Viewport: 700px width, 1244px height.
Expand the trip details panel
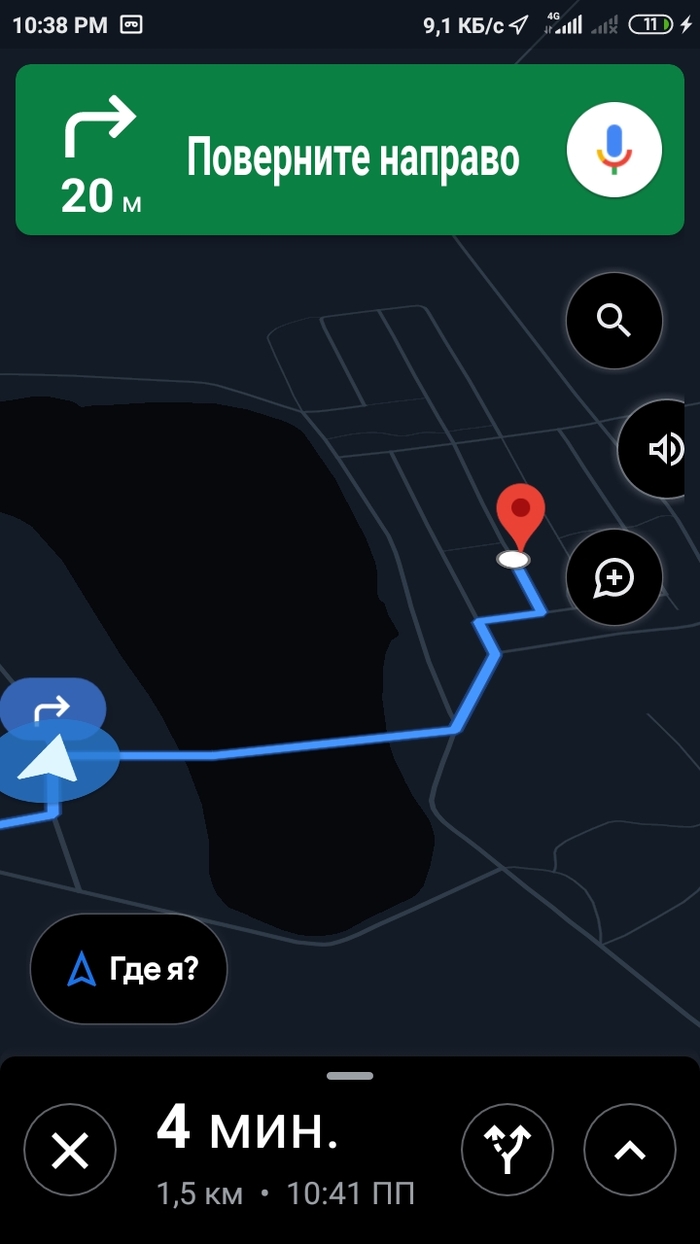[x=630, y=1151]
